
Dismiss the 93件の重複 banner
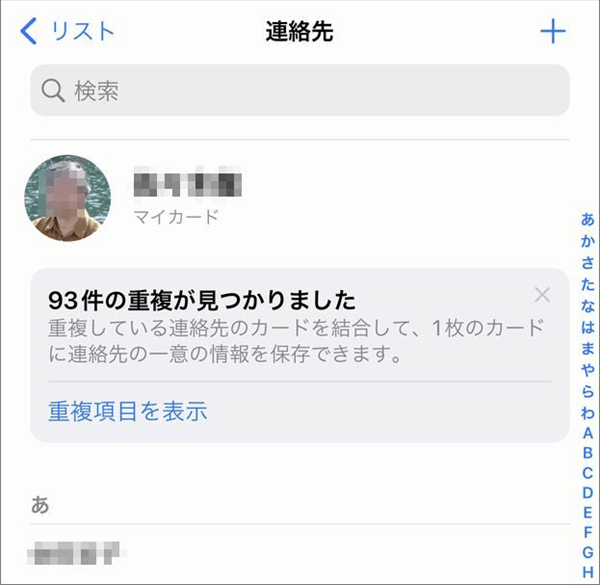click(x=542, y=294)
